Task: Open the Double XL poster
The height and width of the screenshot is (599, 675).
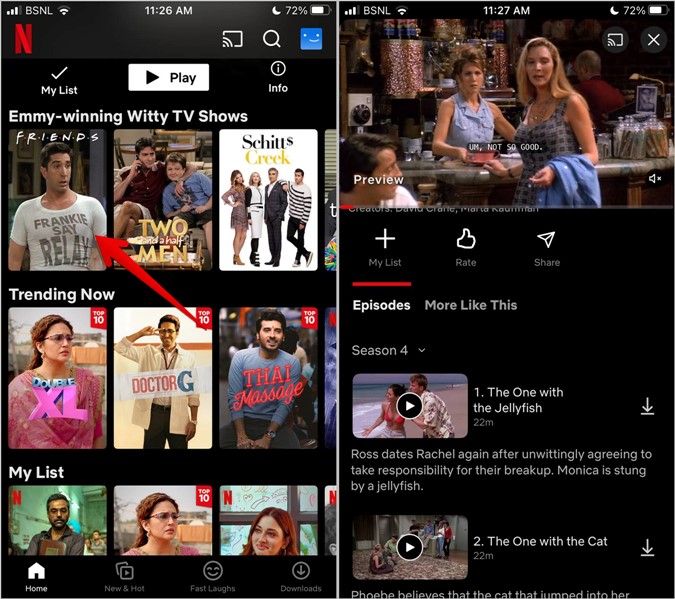Action: 57,378
